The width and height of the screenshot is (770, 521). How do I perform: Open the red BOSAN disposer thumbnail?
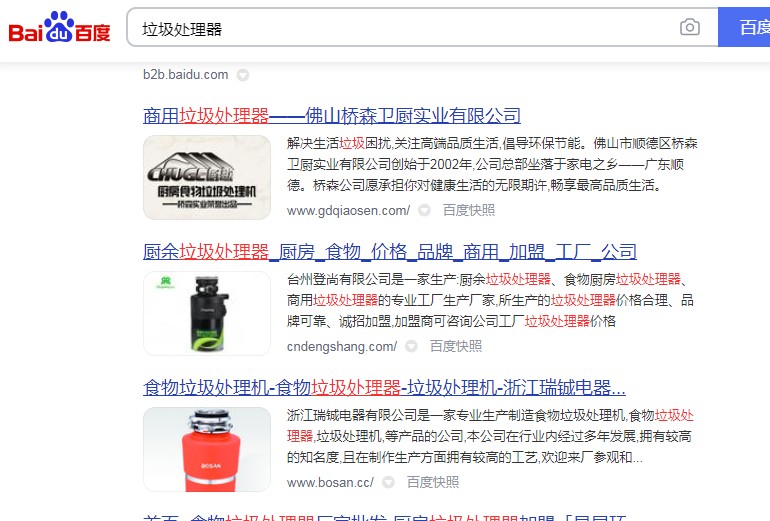pyautogui.click(x=207, y=449)
